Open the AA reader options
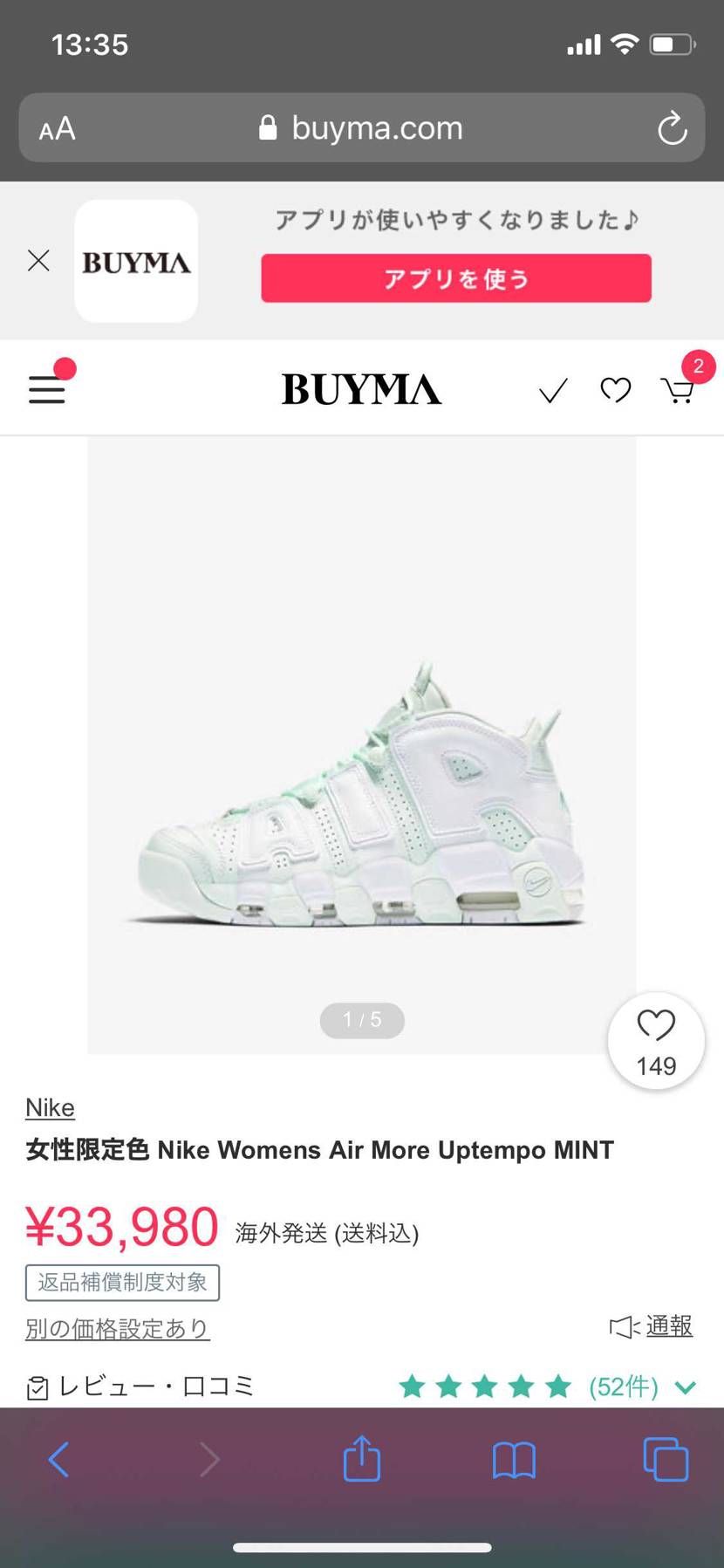The height and width of the screenshot is (1568, 724). pos(58,129)
